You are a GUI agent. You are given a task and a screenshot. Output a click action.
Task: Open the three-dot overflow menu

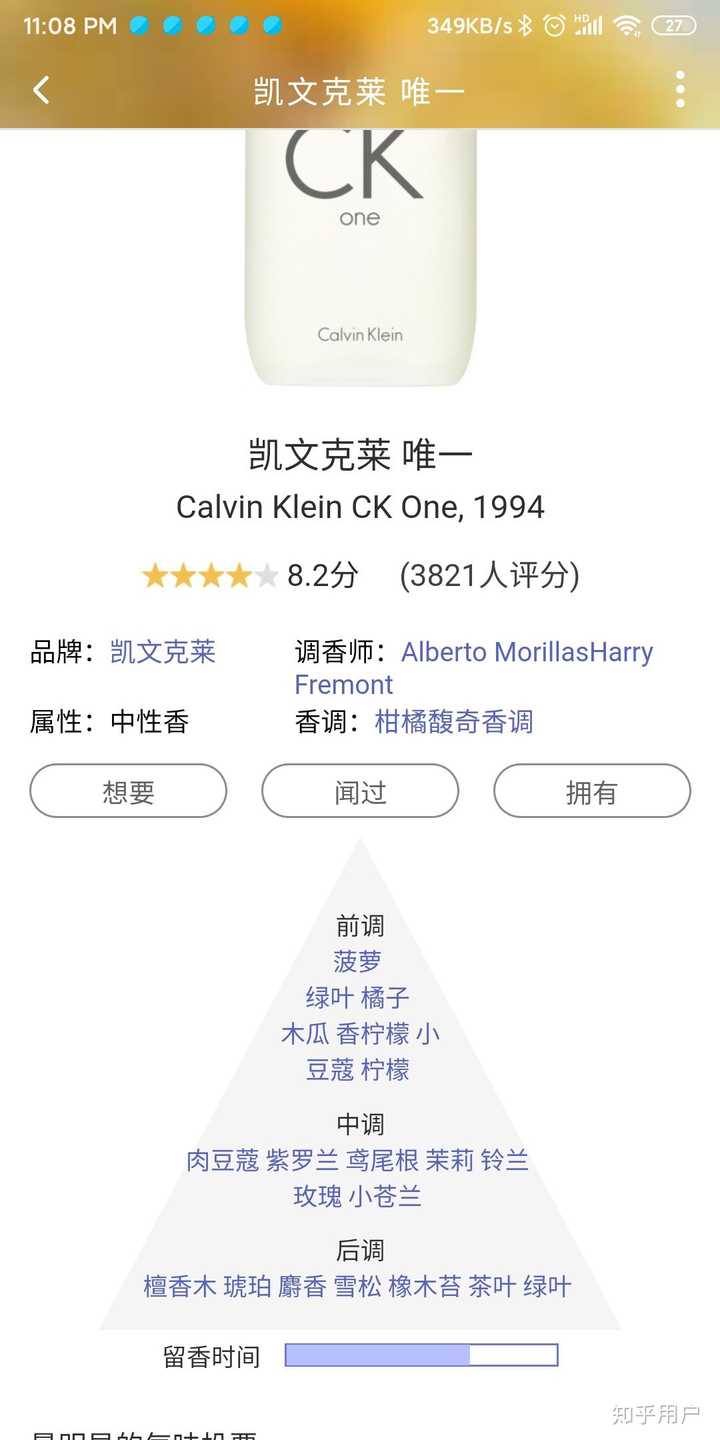tap(680, 90)
